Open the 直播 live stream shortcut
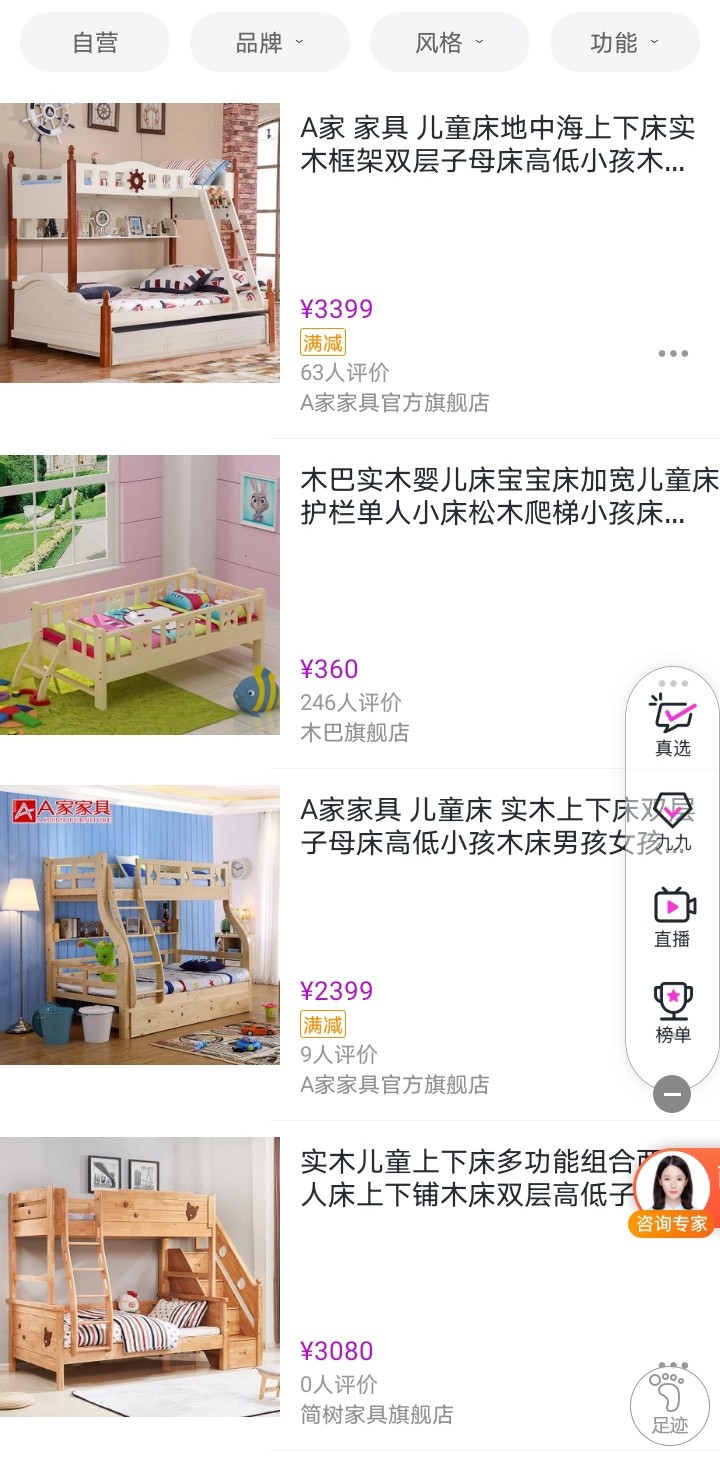 tap(673, 917)
